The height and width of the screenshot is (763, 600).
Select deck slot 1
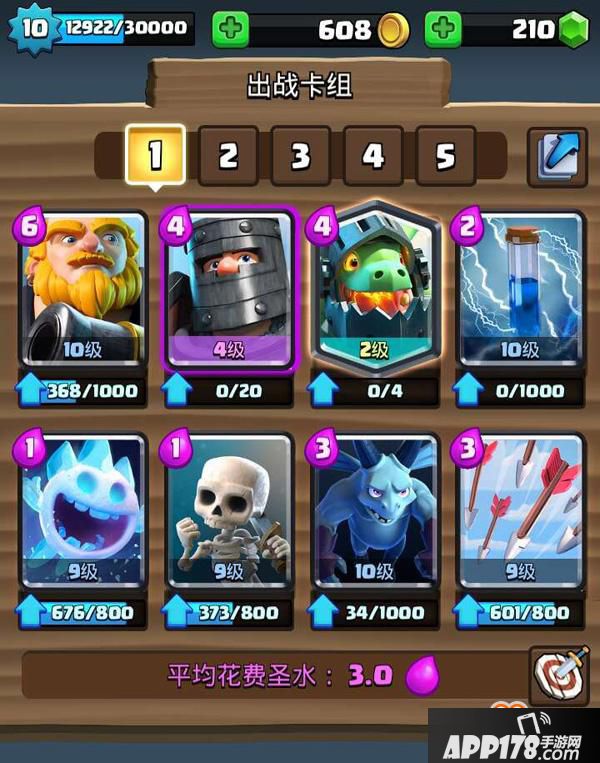(x=155, y=156)
